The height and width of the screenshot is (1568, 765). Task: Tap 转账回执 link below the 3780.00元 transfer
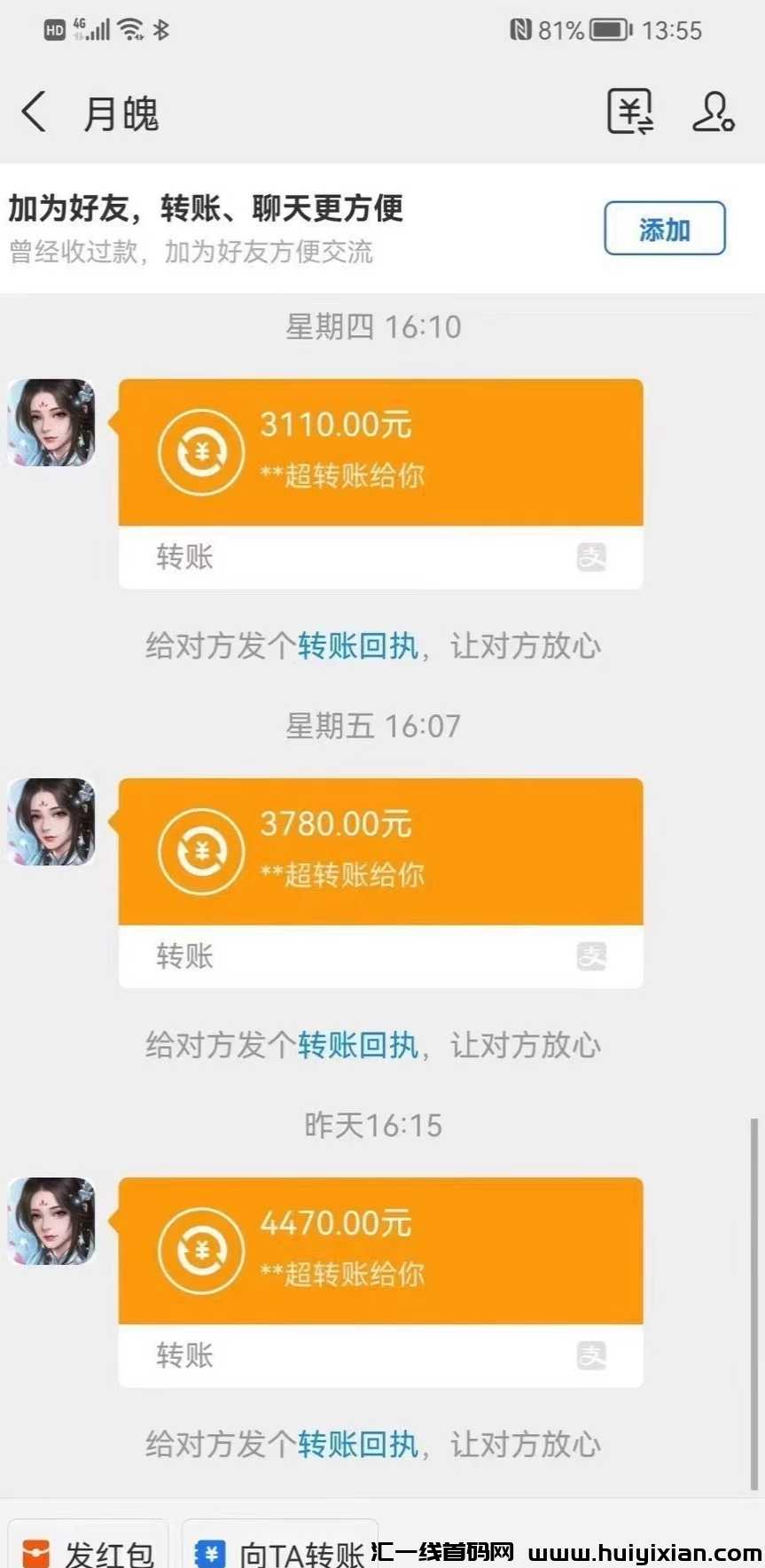pos(357,1045)
